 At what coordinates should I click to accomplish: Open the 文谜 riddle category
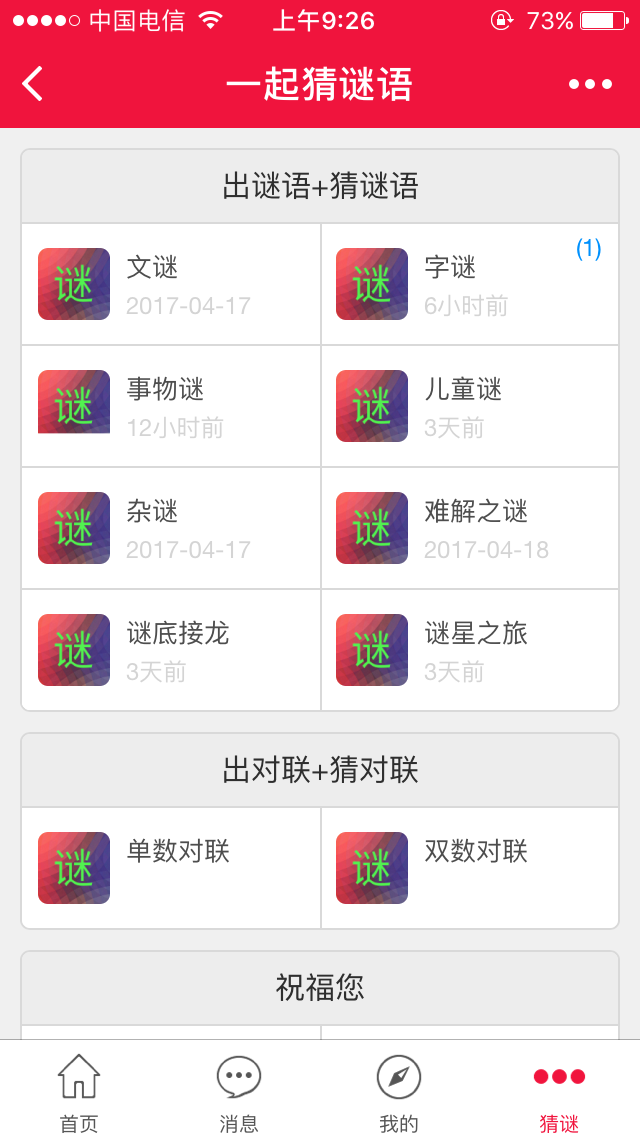171,284
